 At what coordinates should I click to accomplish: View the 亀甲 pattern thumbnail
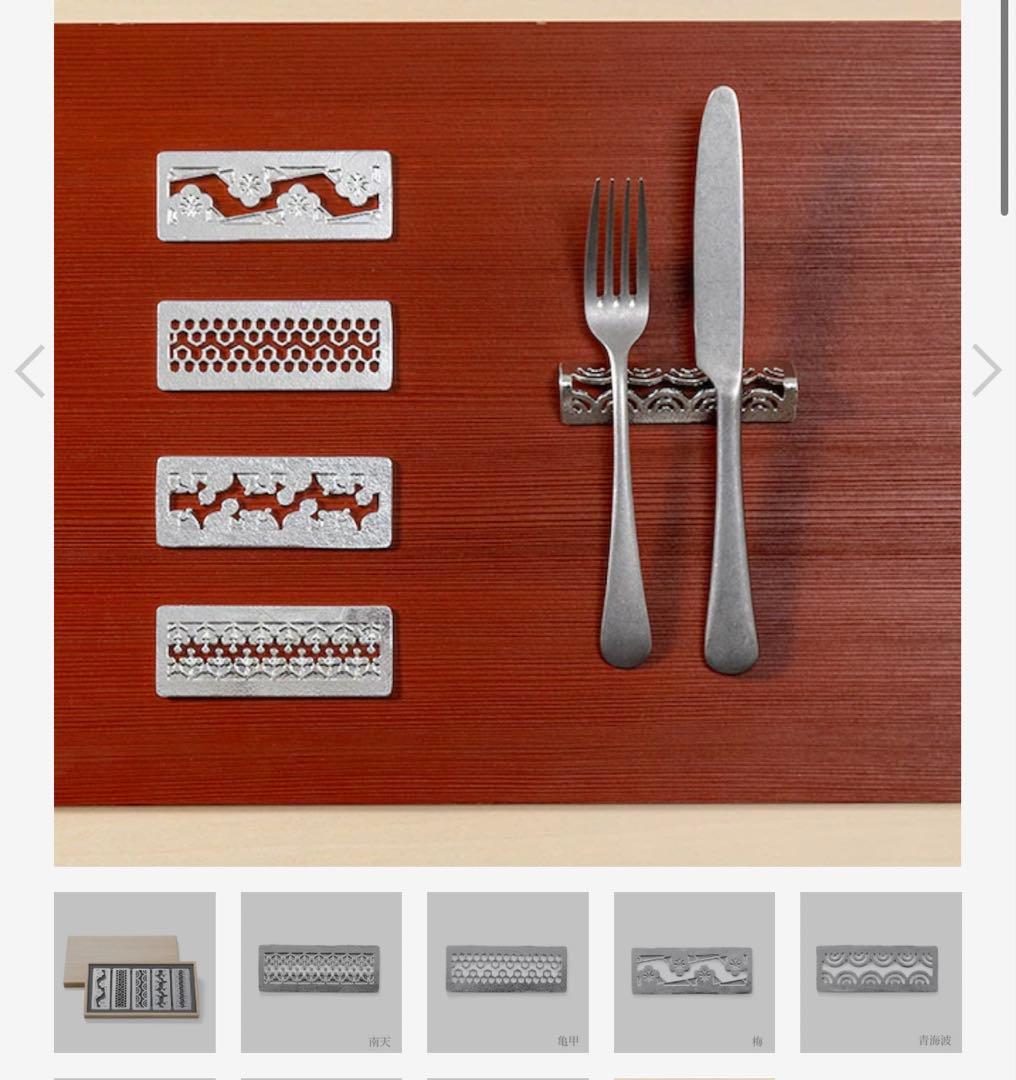pyautogui.click(x=507, y=972)
